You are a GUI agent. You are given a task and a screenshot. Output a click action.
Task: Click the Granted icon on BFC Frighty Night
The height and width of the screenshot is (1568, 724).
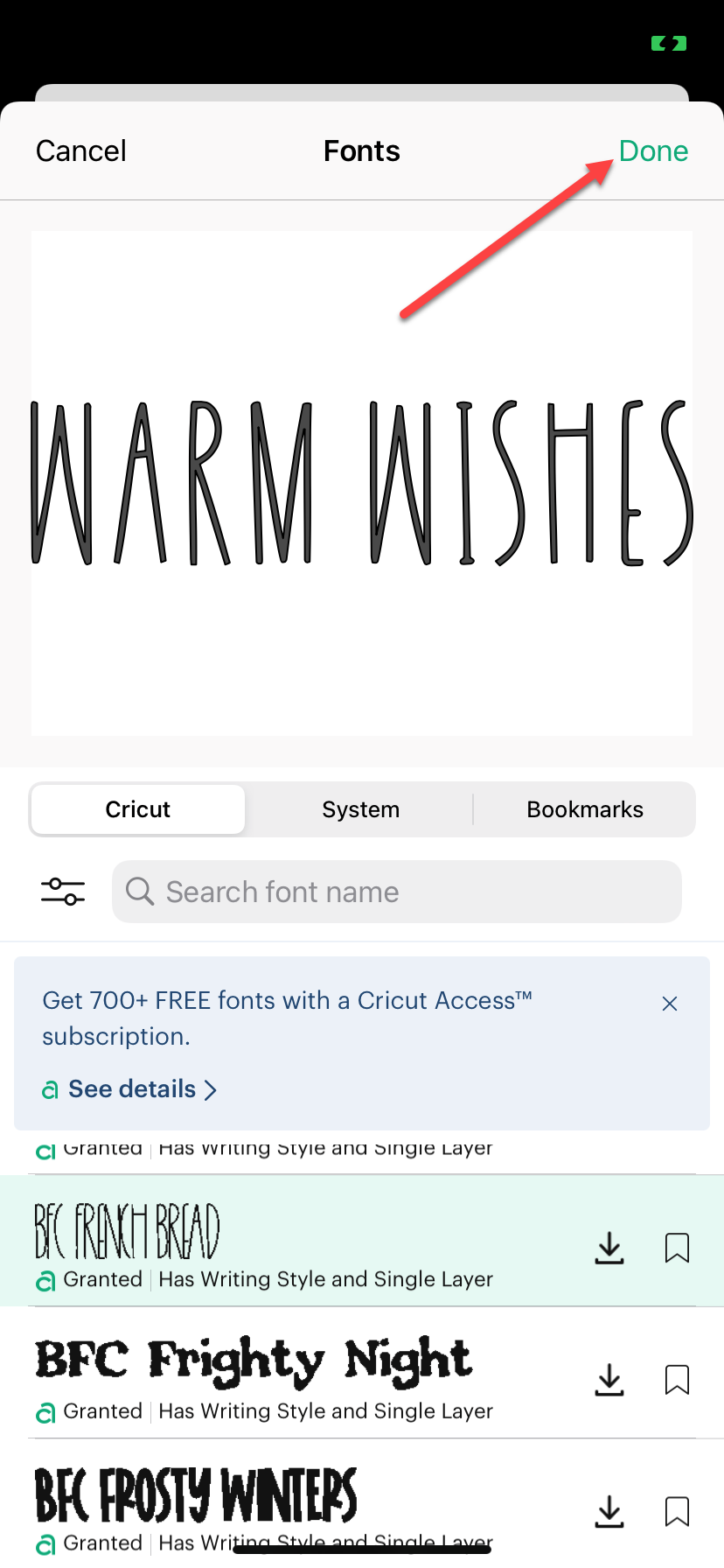tap(45, 1410)
